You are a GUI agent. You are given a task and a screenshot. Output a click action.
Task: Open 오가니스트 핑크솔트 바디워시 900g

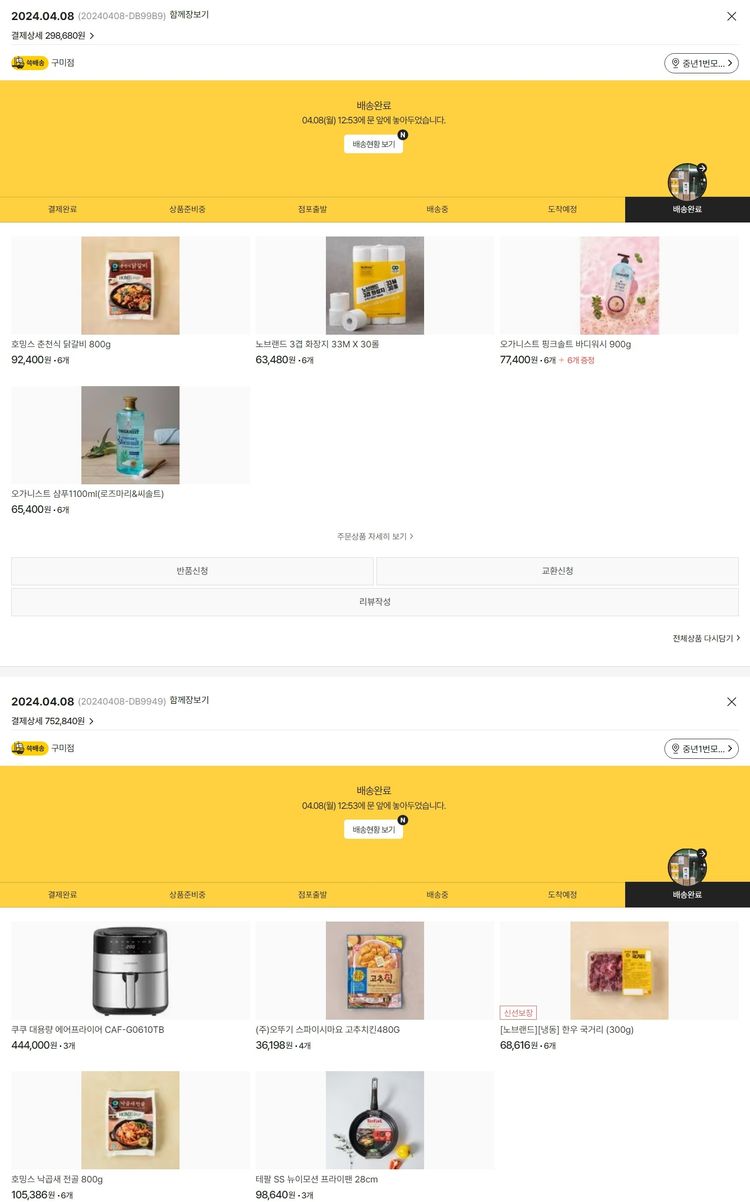(619, 286)
